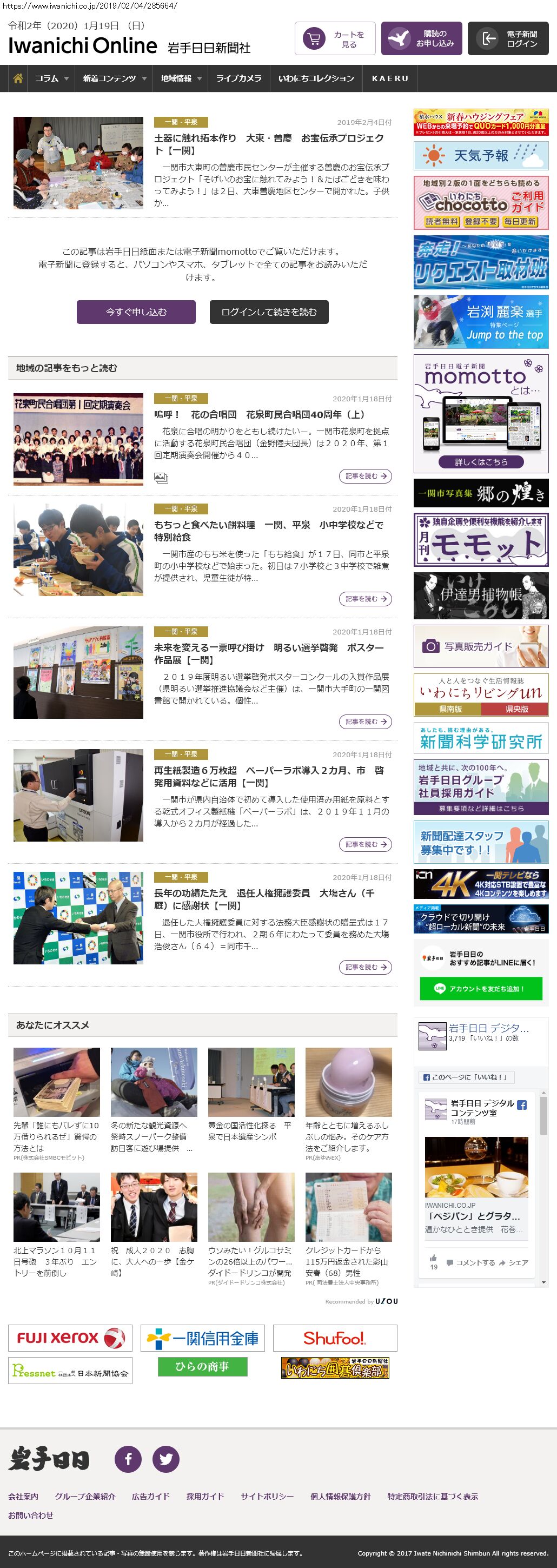
Task: Tap 購読のお申し込み subscription button
Action: 421,39
